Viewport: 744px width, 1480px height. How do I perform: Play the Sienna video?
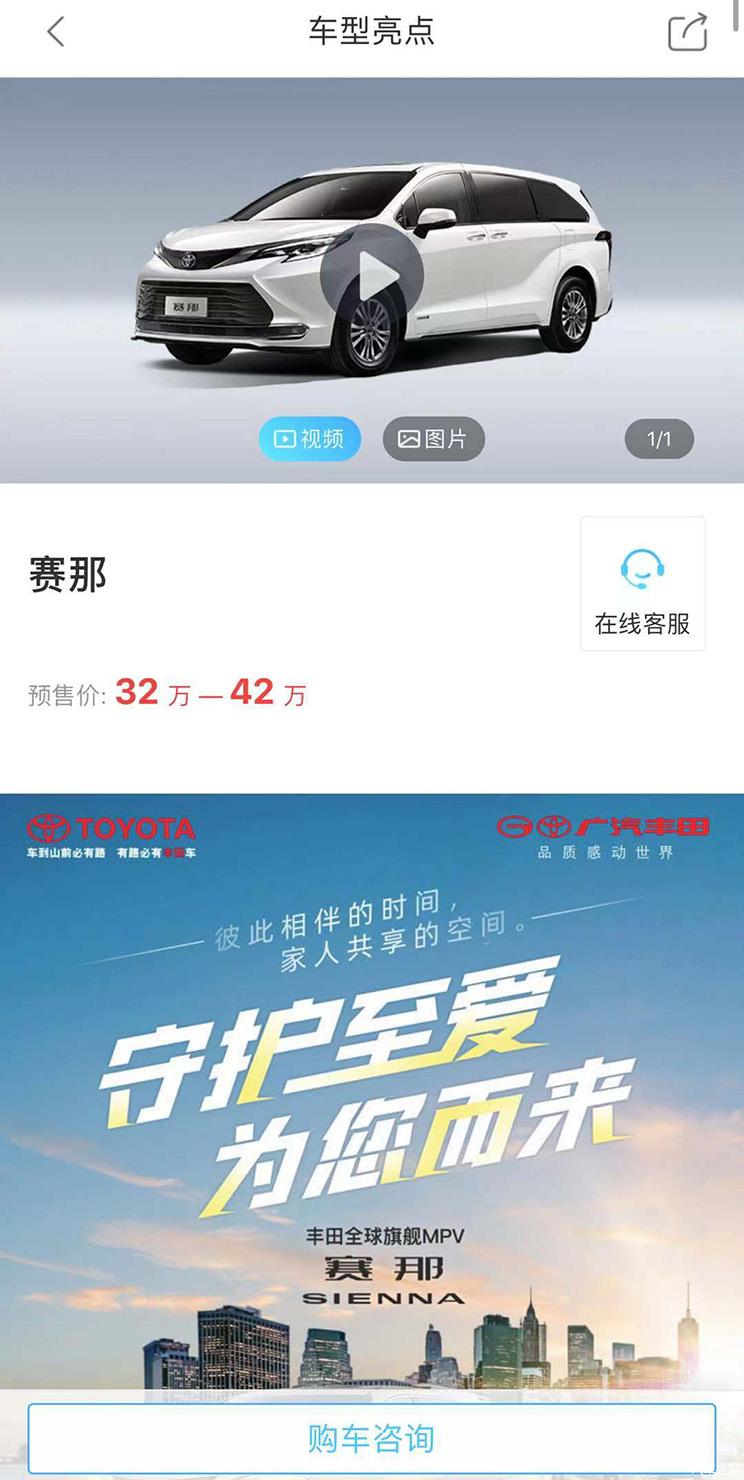tap(372, 275)
